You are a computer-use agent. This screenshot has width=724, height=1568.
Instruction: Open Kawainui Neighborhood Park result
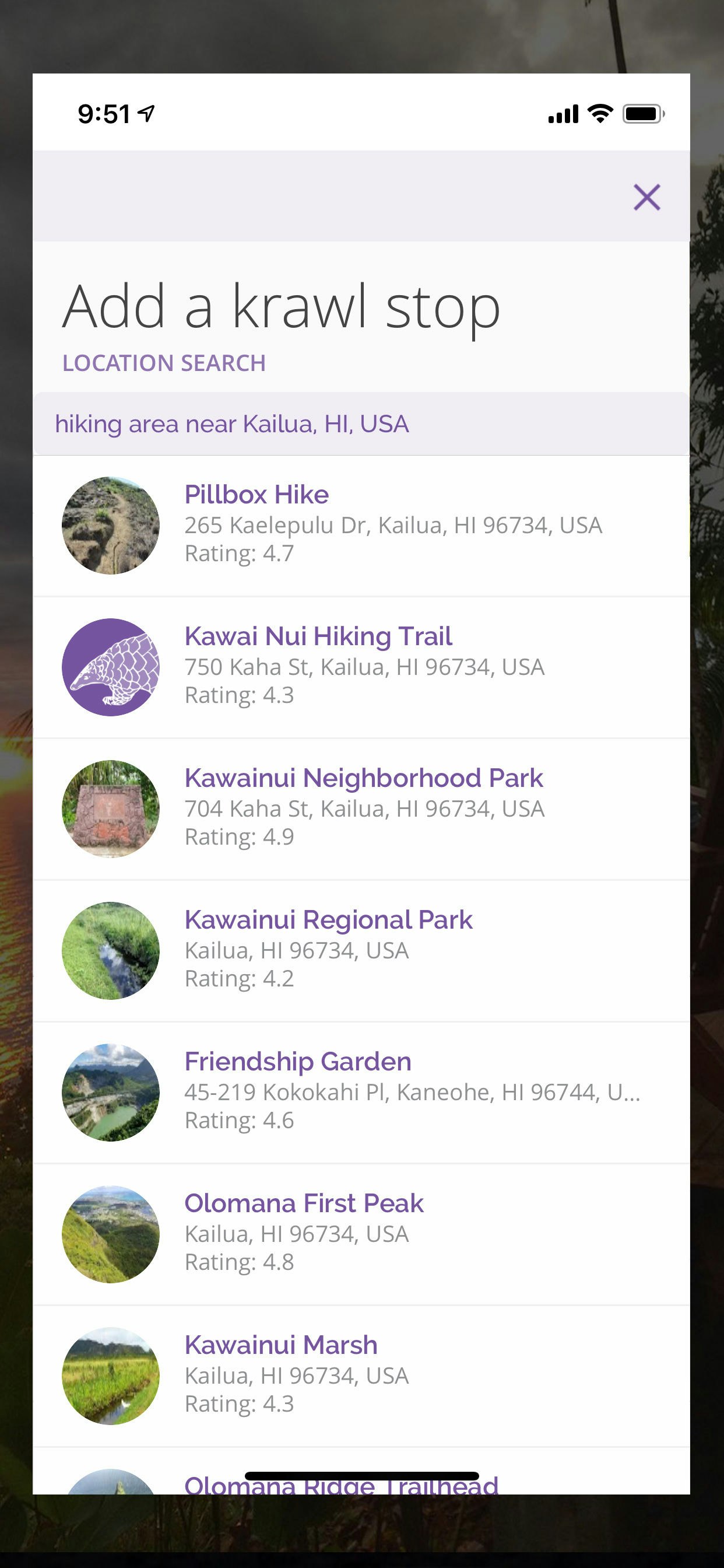(x=360, y=808)
